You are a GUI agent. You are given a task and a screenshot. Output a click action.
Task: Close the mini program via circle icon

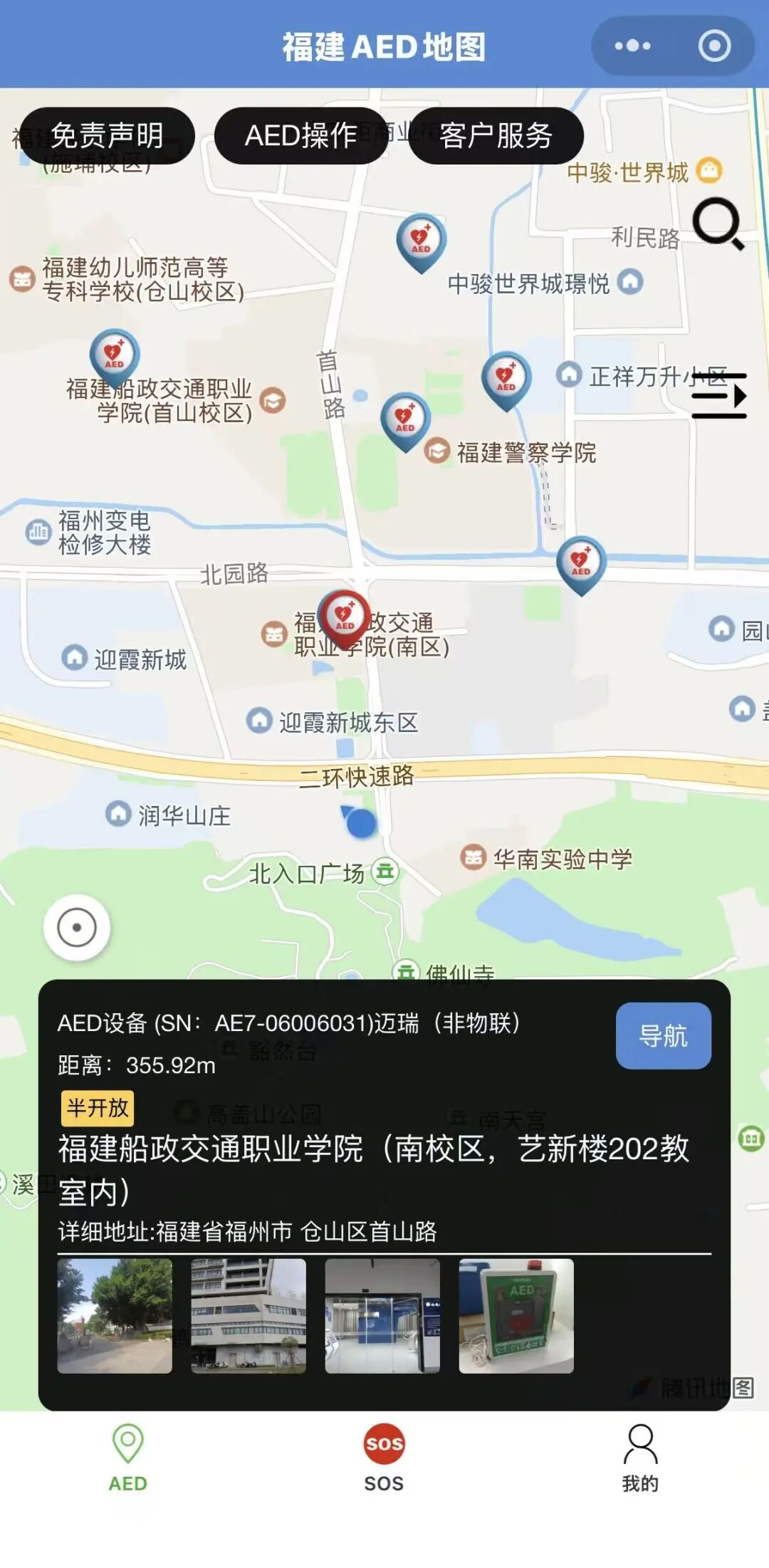click(713, 46)
